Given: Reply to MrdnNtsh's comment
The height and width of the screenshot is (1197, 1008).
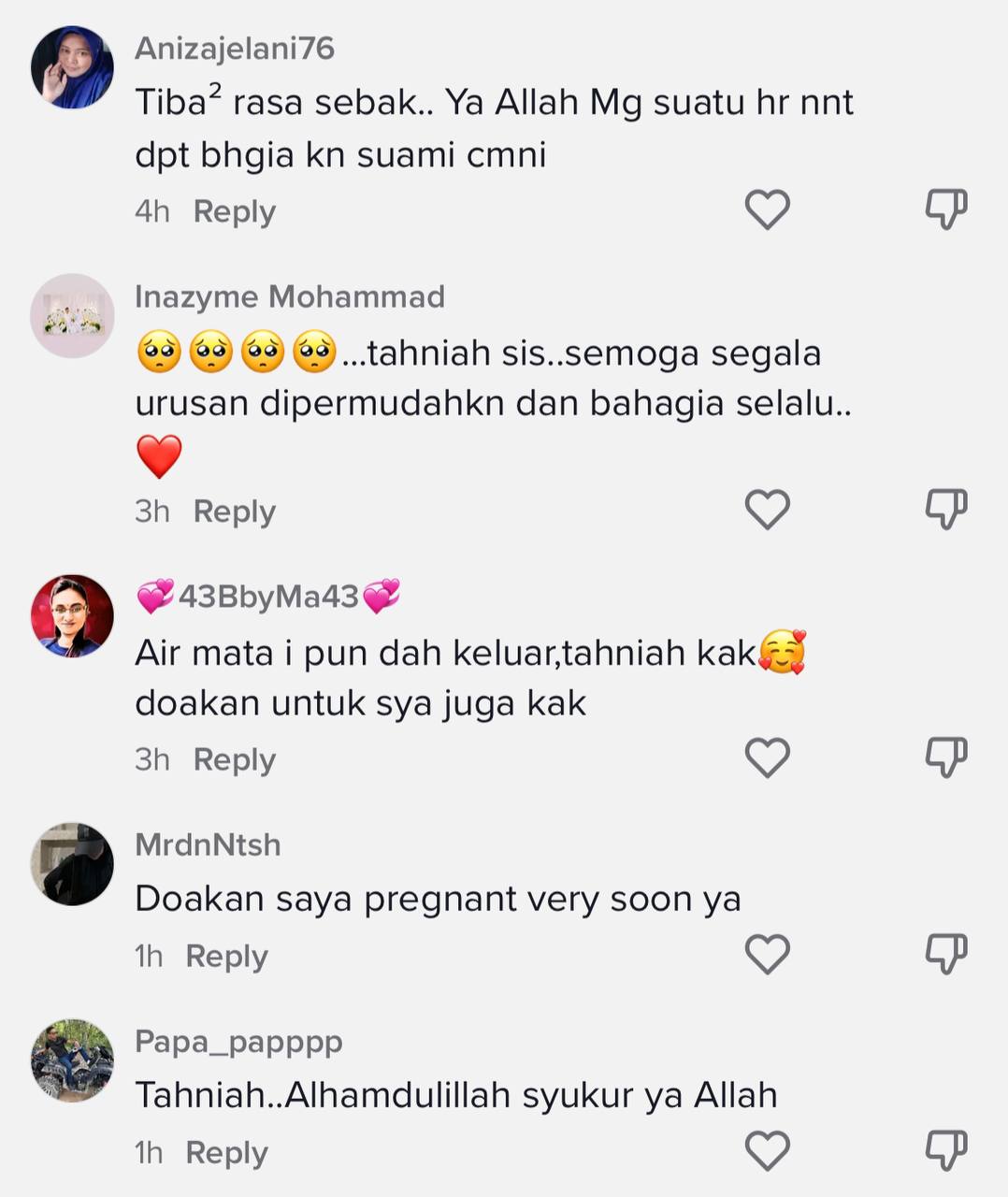Looking at the screenshot, I should point(226,957).
